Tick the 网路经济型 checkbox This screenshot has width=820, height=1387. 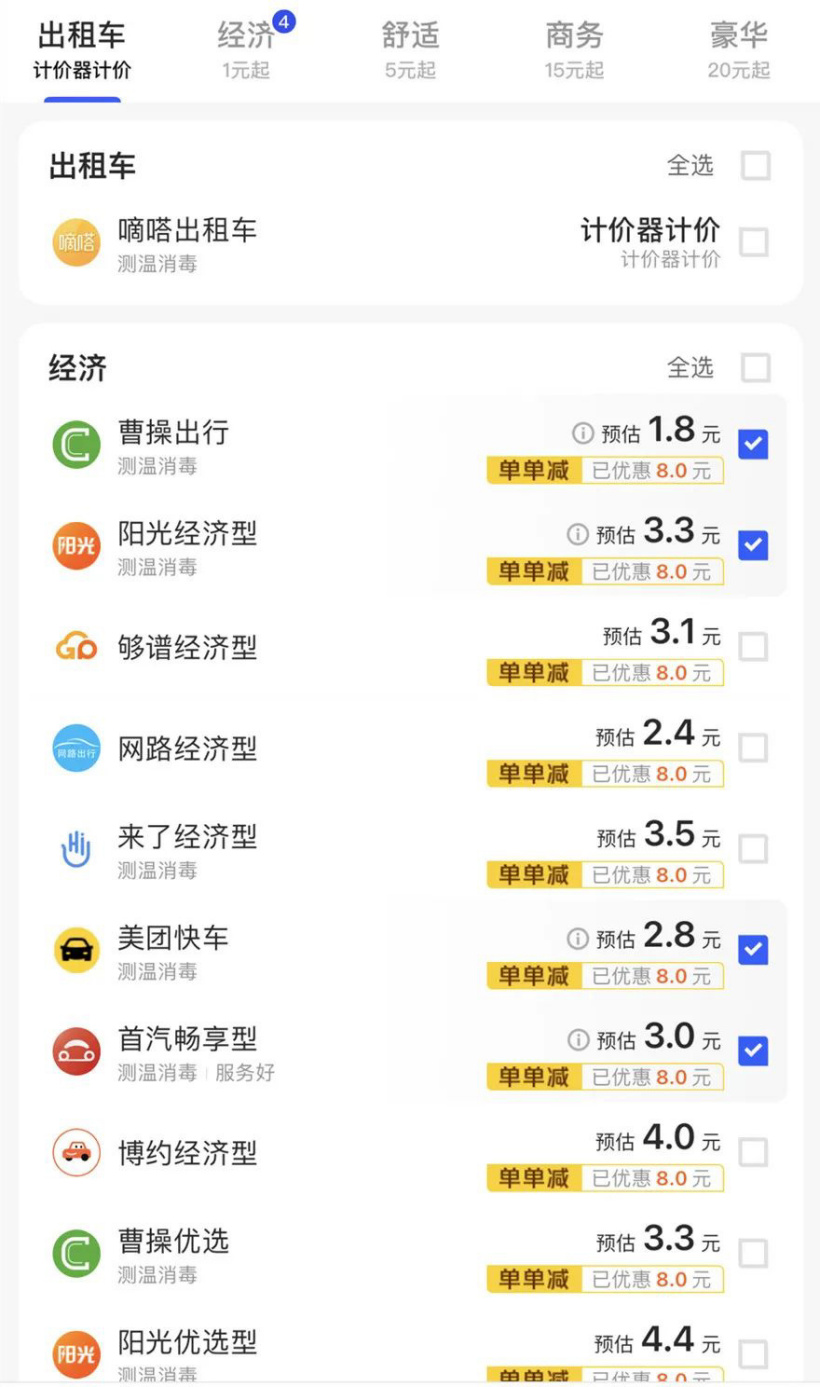(x=753, y=747)
